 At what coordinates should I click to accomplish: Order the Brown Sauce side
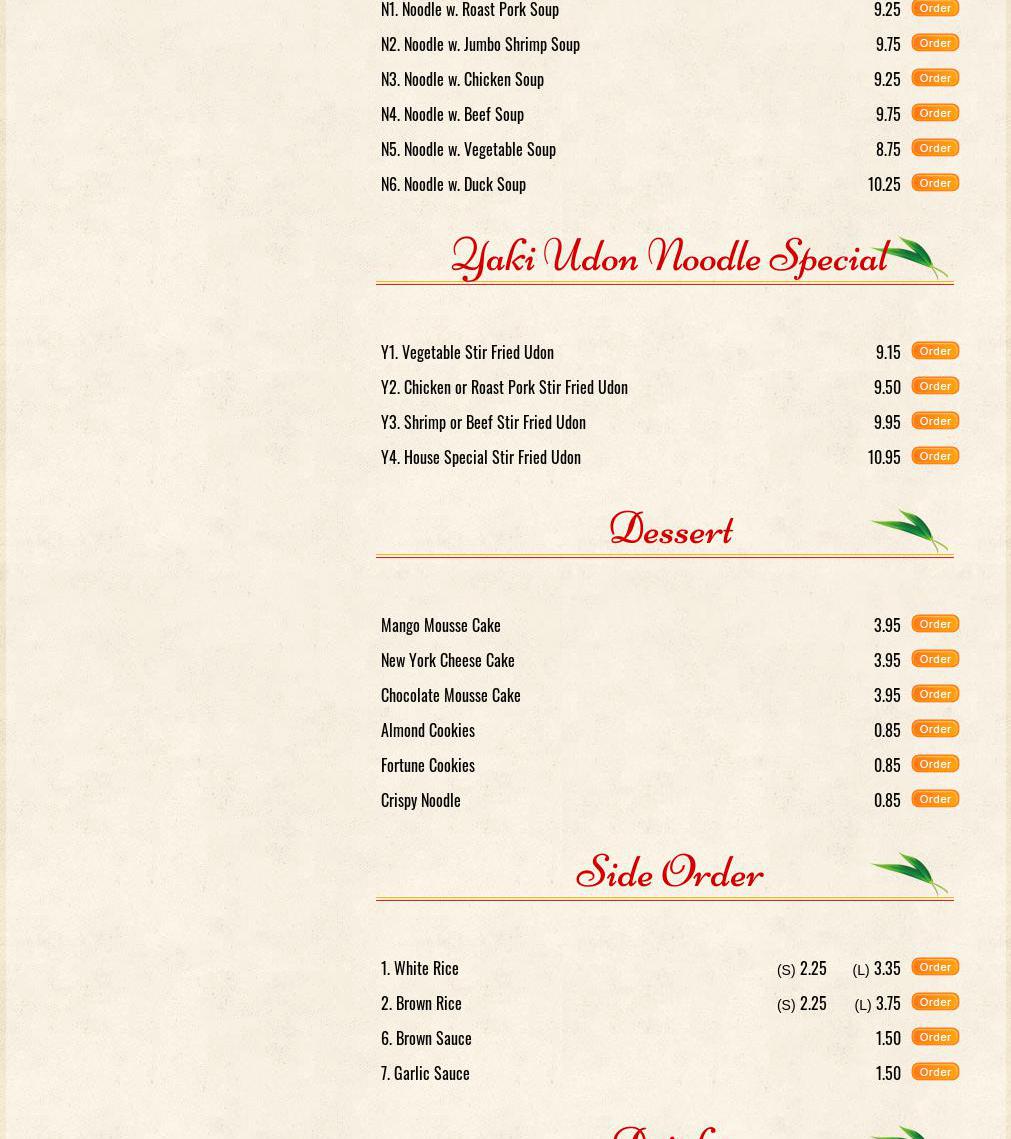coord(935,1037)
